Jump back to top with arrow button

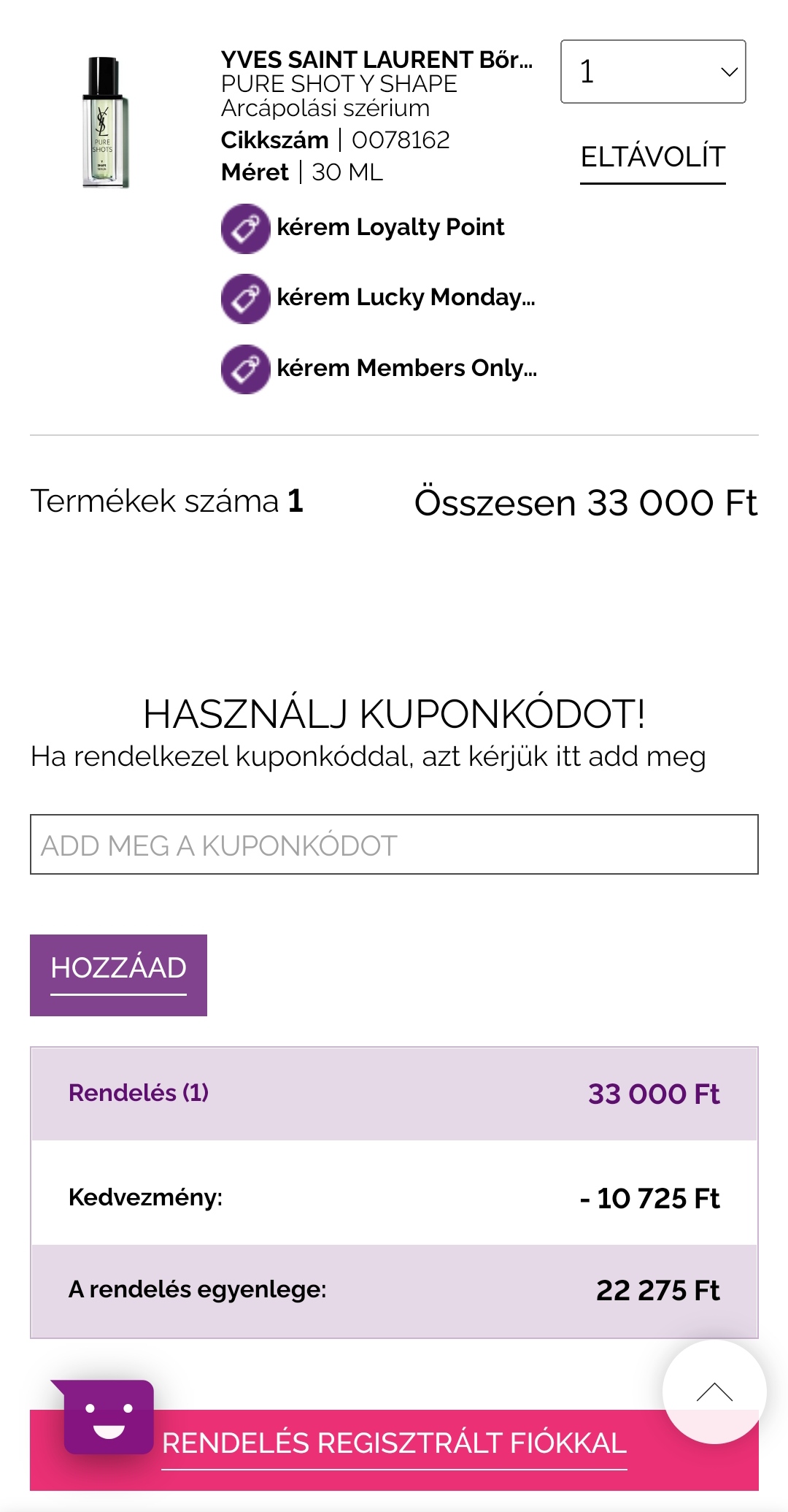tap(714, 1392)
